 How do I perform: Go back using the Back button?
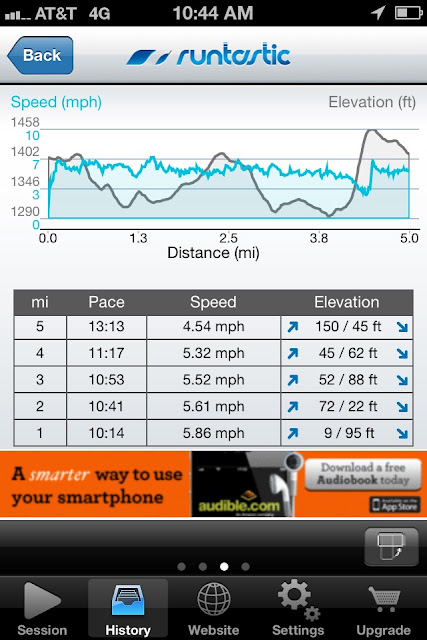click(x=40, y=55)
